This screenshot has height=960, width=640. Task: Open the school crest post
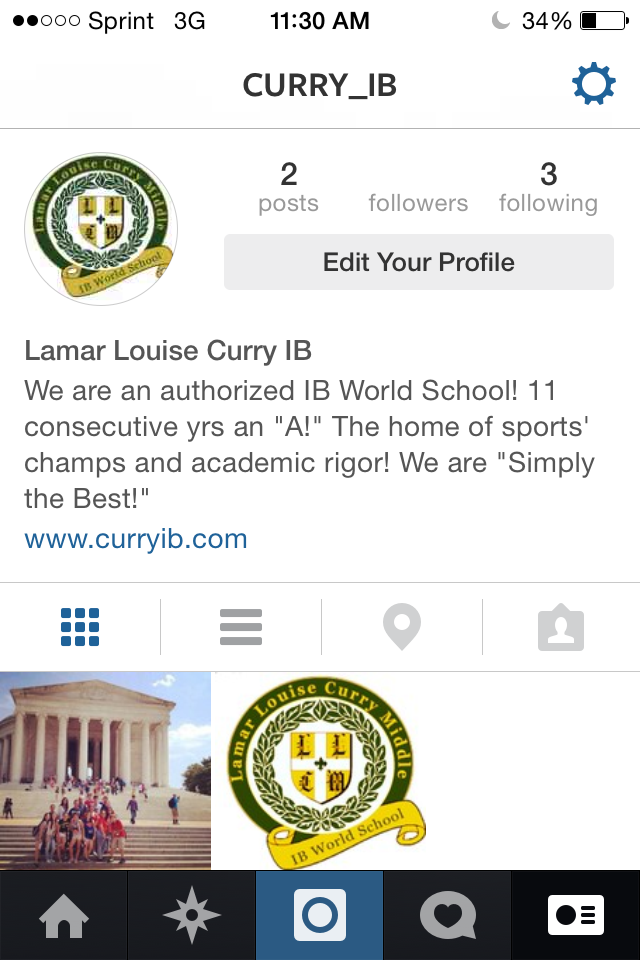[320, 770]
